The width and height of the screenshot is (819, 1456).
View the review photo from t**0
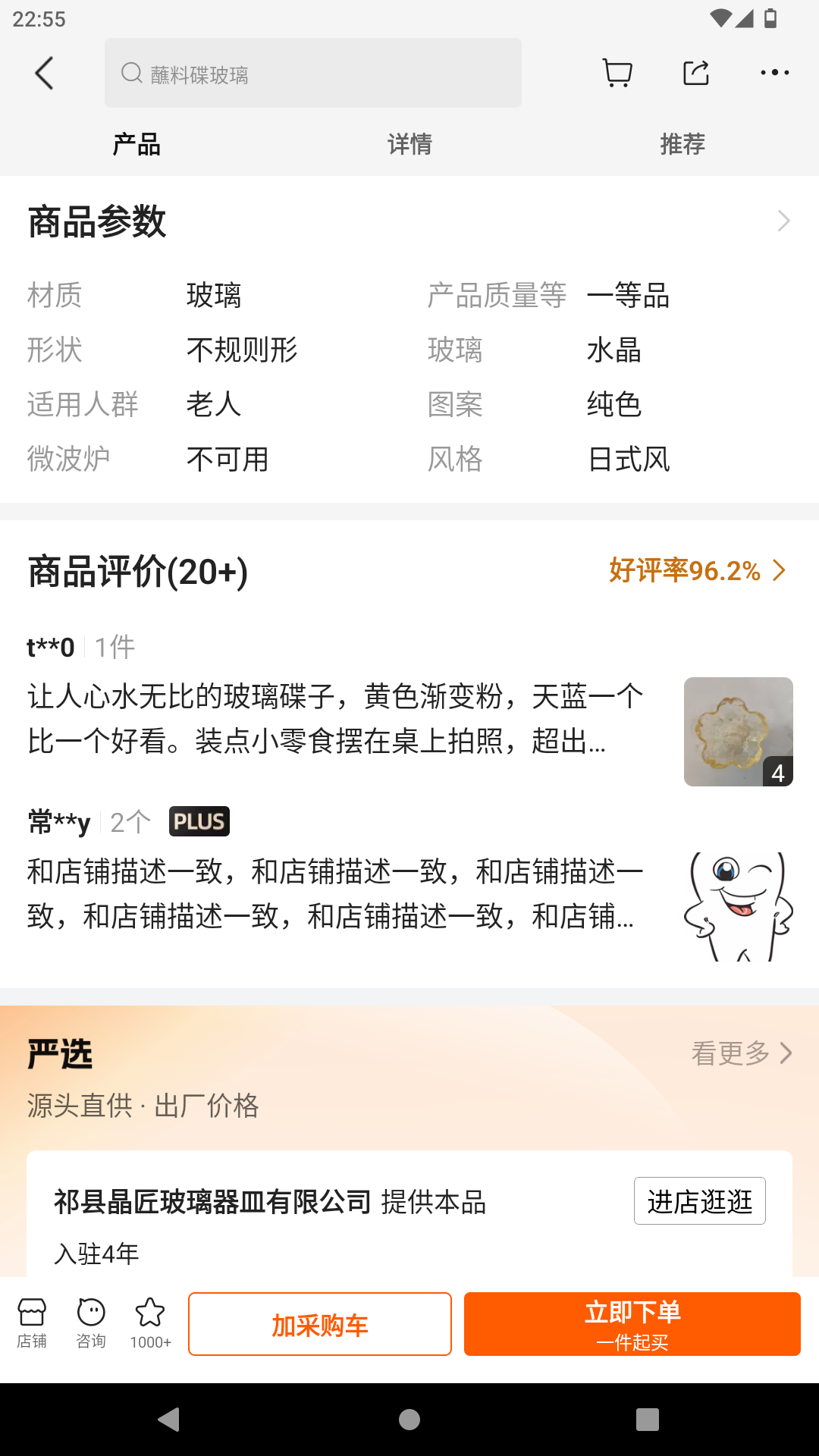click(x=738, y=732)
